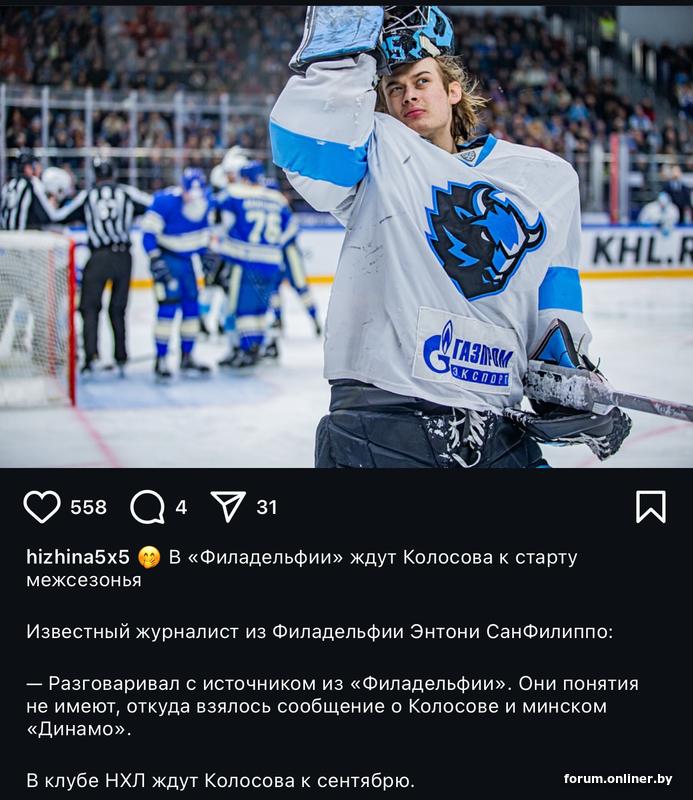Bookmark this post
Viewport: 693px width, 800px height.
point(650,507)
